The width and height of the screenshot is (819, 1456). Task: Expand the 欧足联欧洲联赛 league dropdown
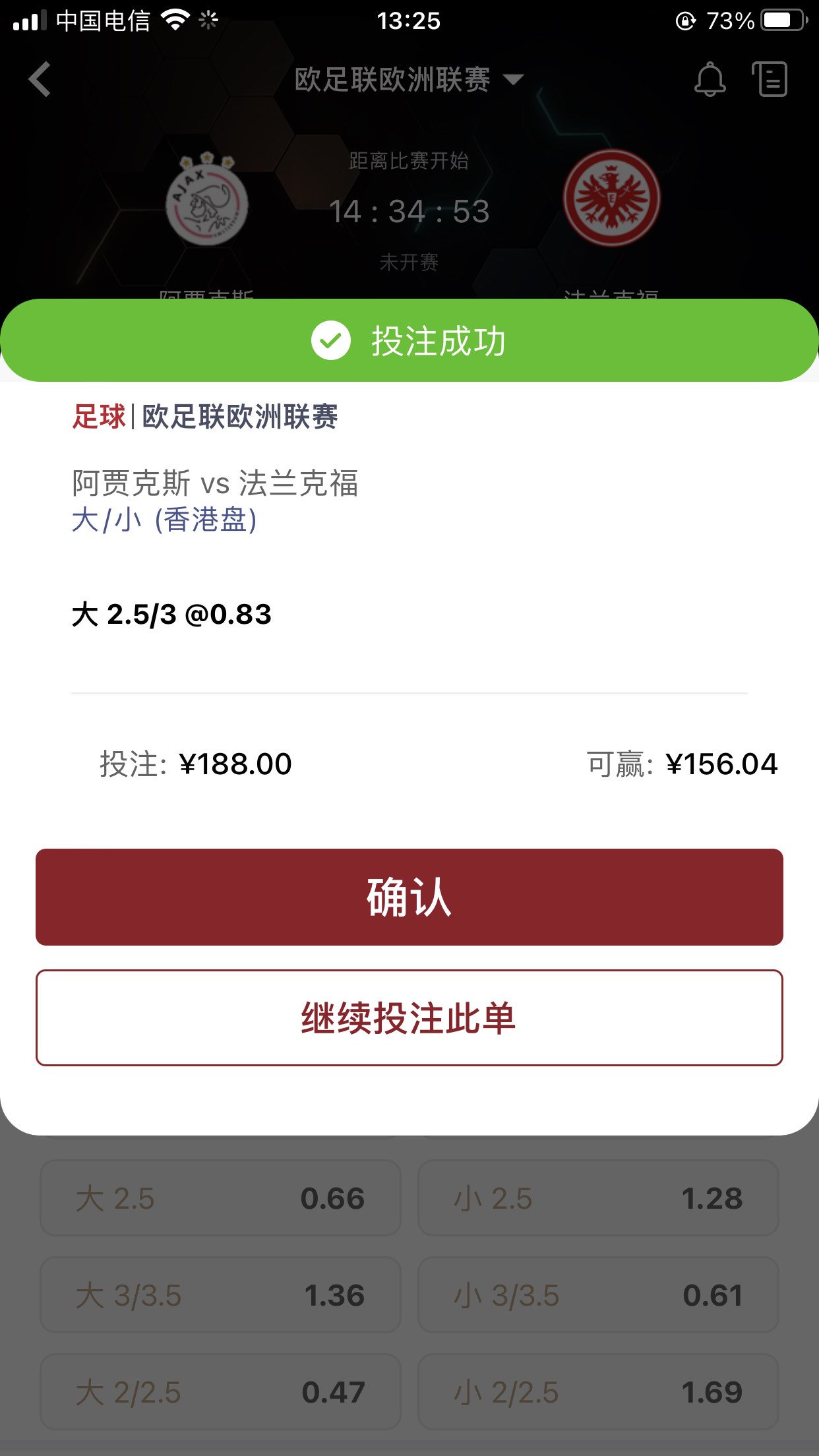point(409,80)
